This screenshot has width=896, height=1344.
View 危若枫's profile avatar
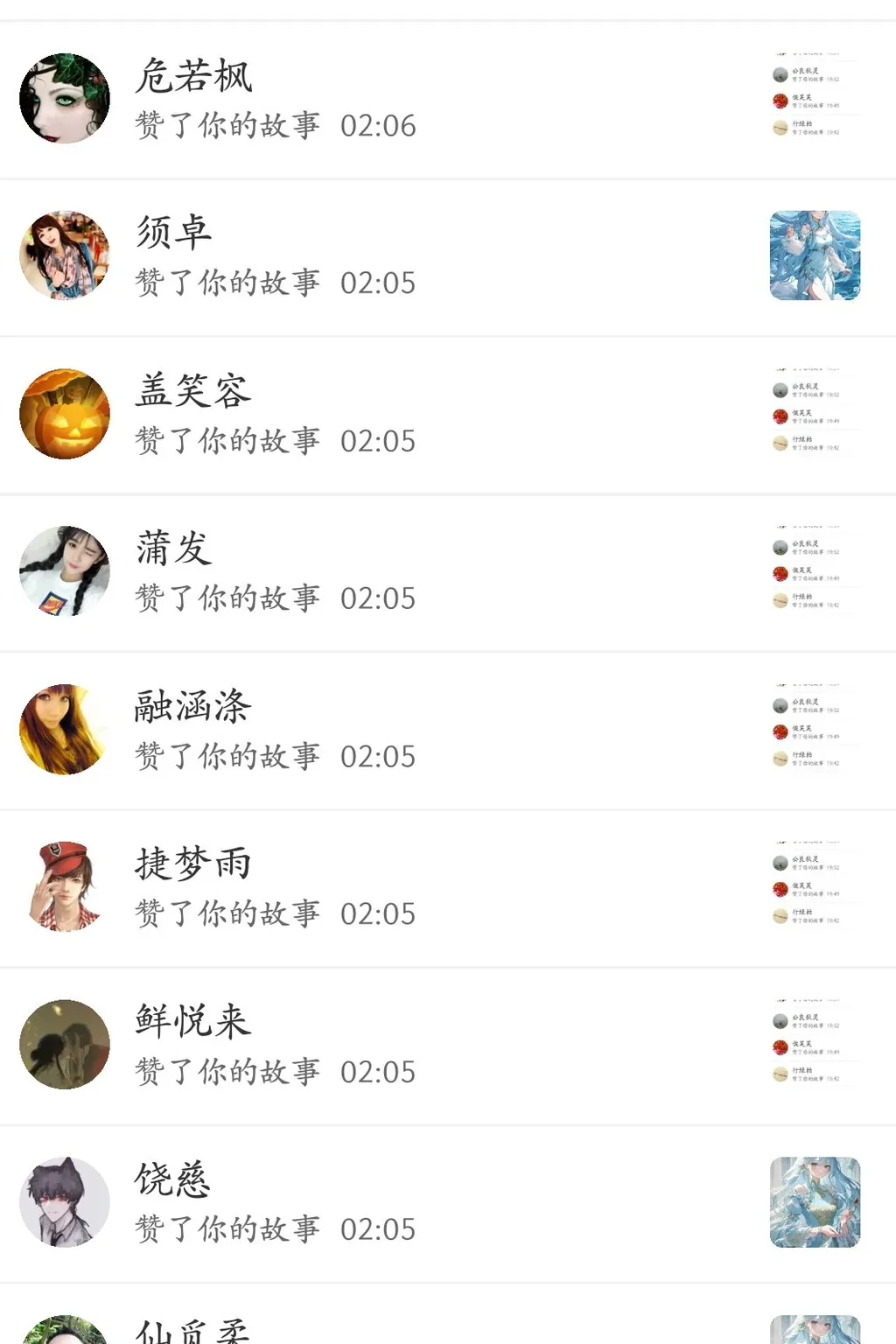65,99
